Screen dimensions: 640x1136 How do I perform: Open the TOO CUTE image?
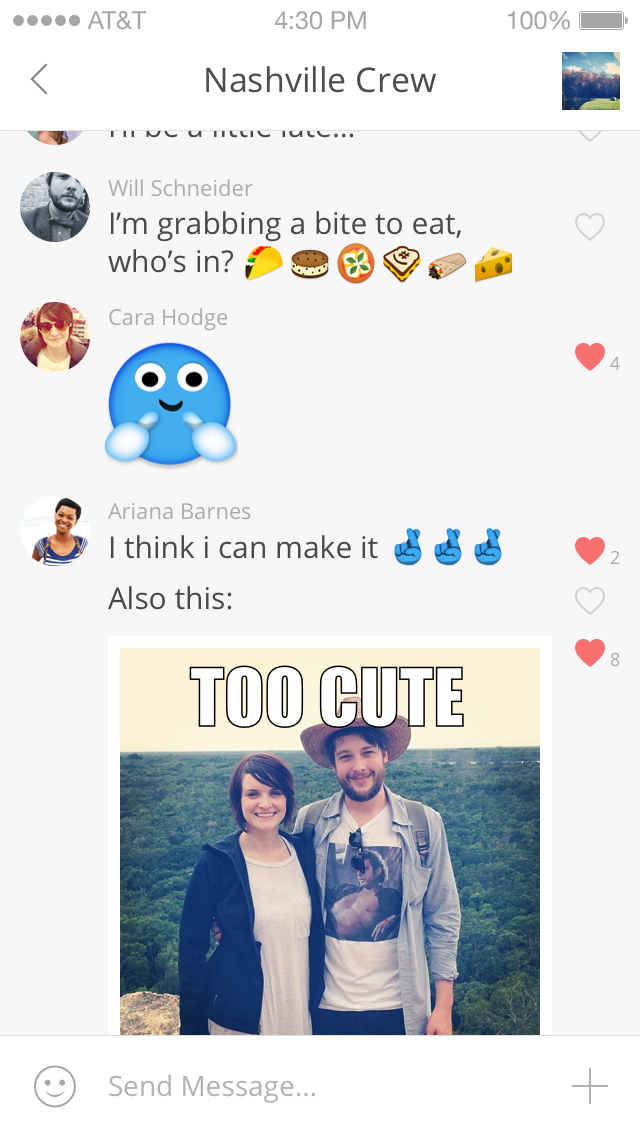(330, 840)
